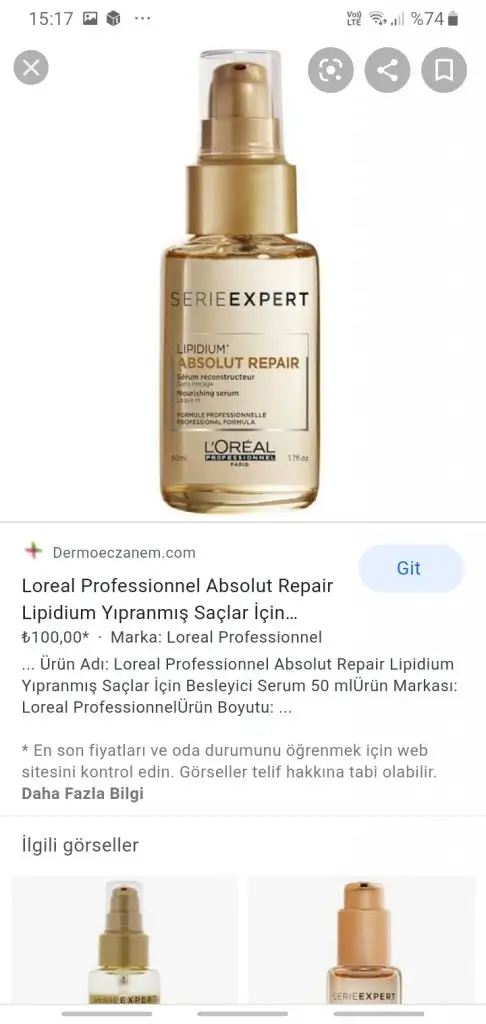Tap the Git button to visit site
Viewport: 486px width, 1024px height.
click(x=411, y=568)
